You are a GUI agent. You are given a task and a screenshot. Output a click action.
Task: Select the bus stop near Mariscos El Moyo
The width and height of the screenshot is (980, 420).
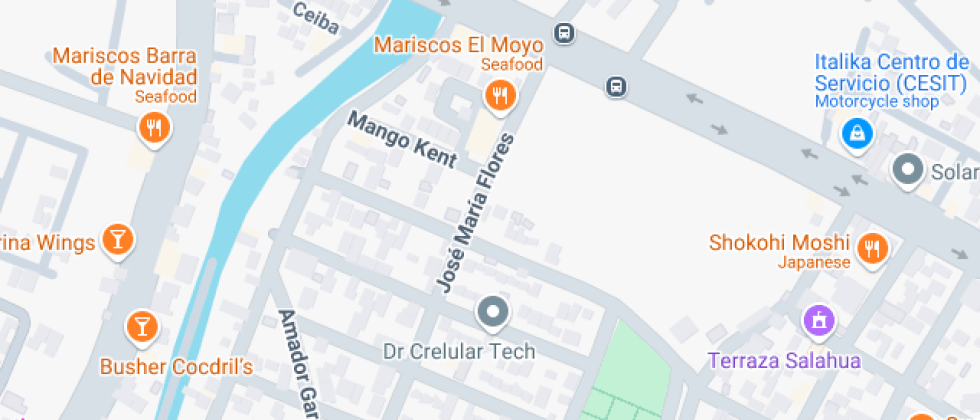pos(565,33)
